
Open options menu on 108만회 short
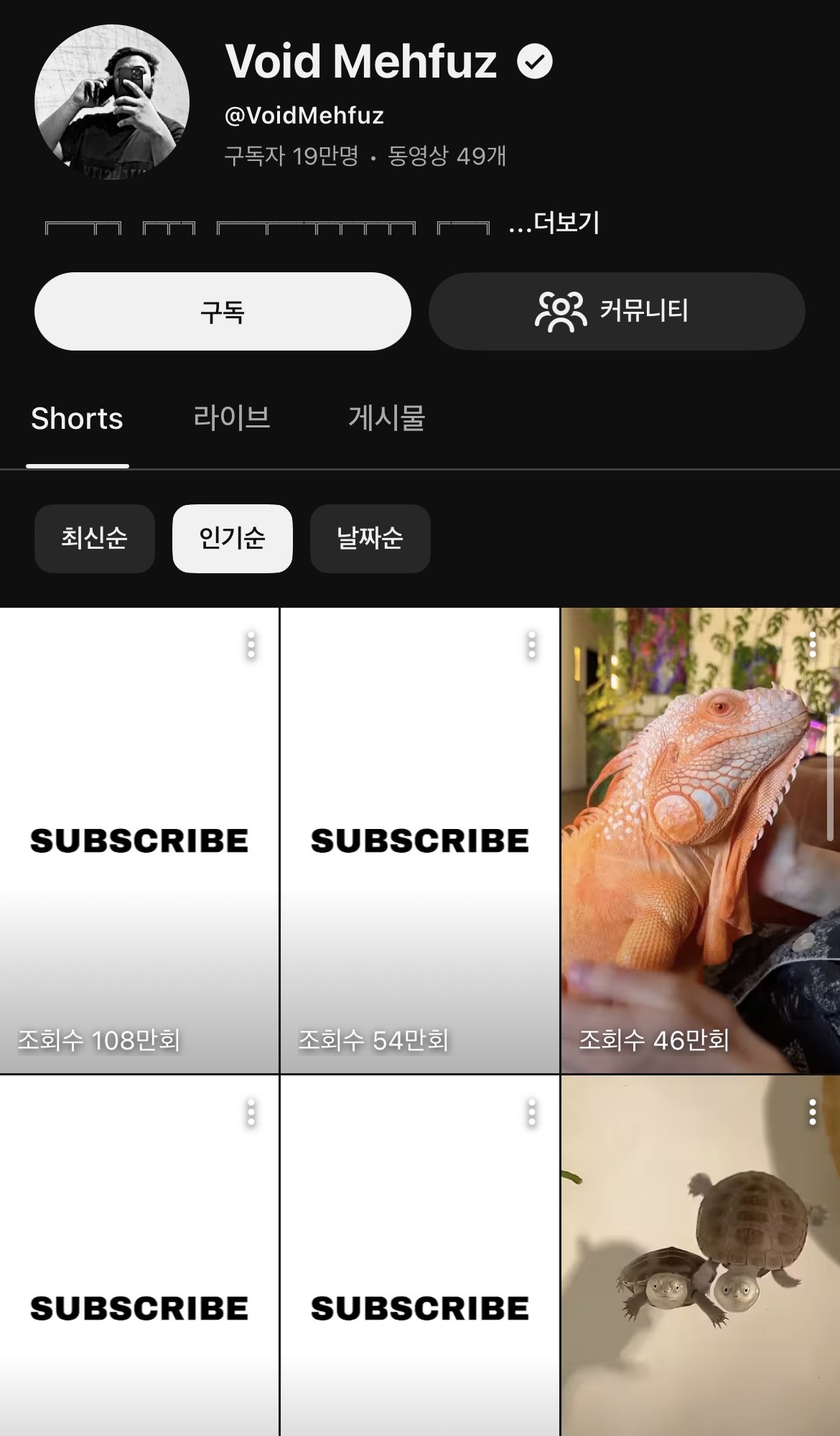pyautogui.click(x=251, y=645)
